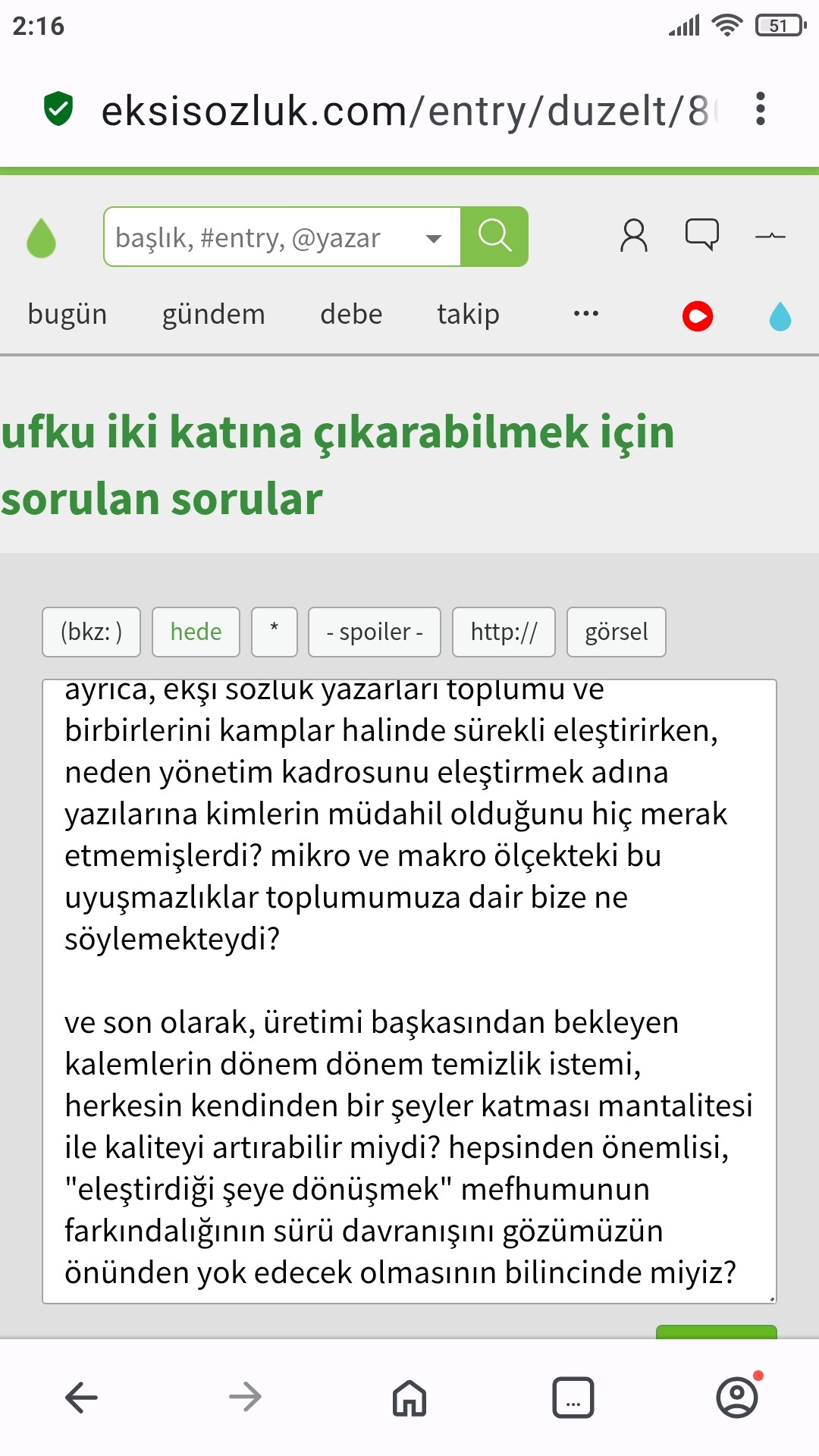Switch to the gündem tab

point(213,314)
